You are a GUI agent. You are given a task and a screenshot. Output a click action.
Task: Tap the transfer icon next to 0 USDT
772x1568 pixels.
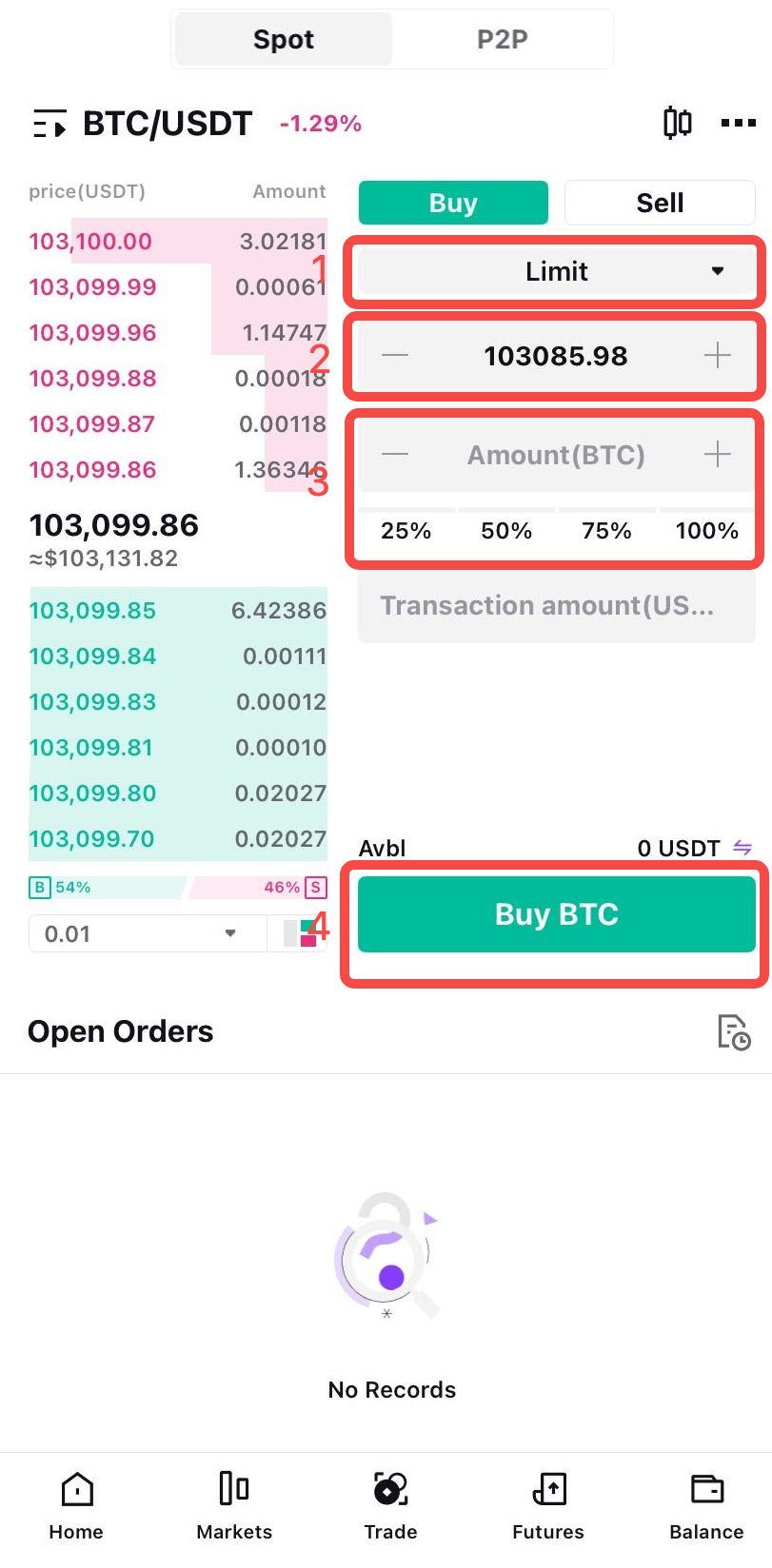coord(742,848)
